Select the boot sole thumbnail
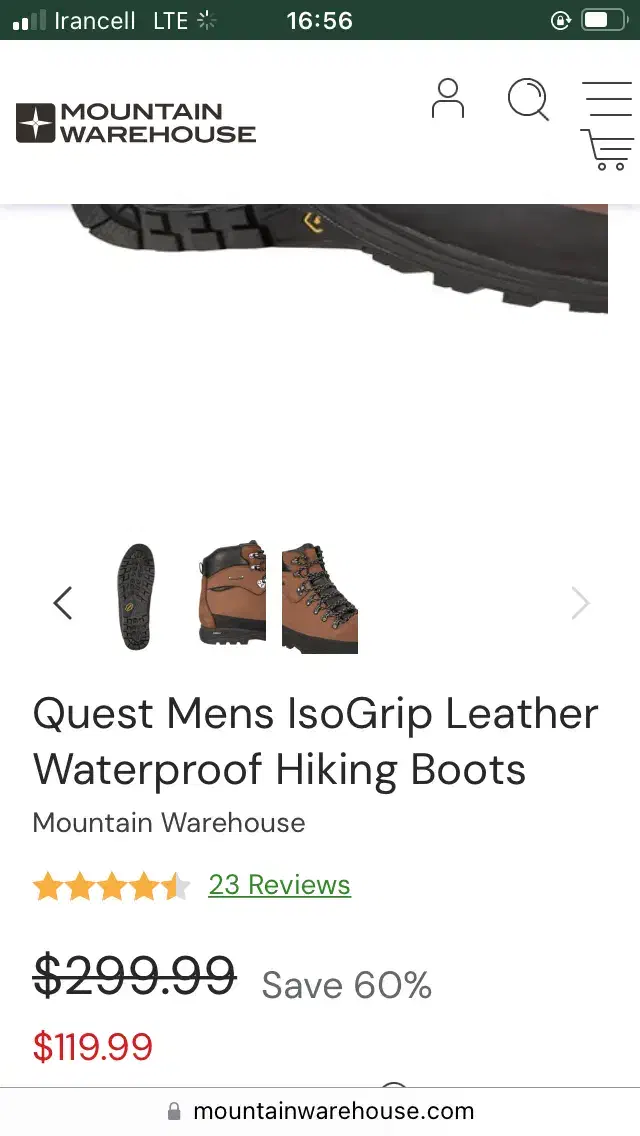The height and width of the screenshot is (1136, 640). coord(135,597)
